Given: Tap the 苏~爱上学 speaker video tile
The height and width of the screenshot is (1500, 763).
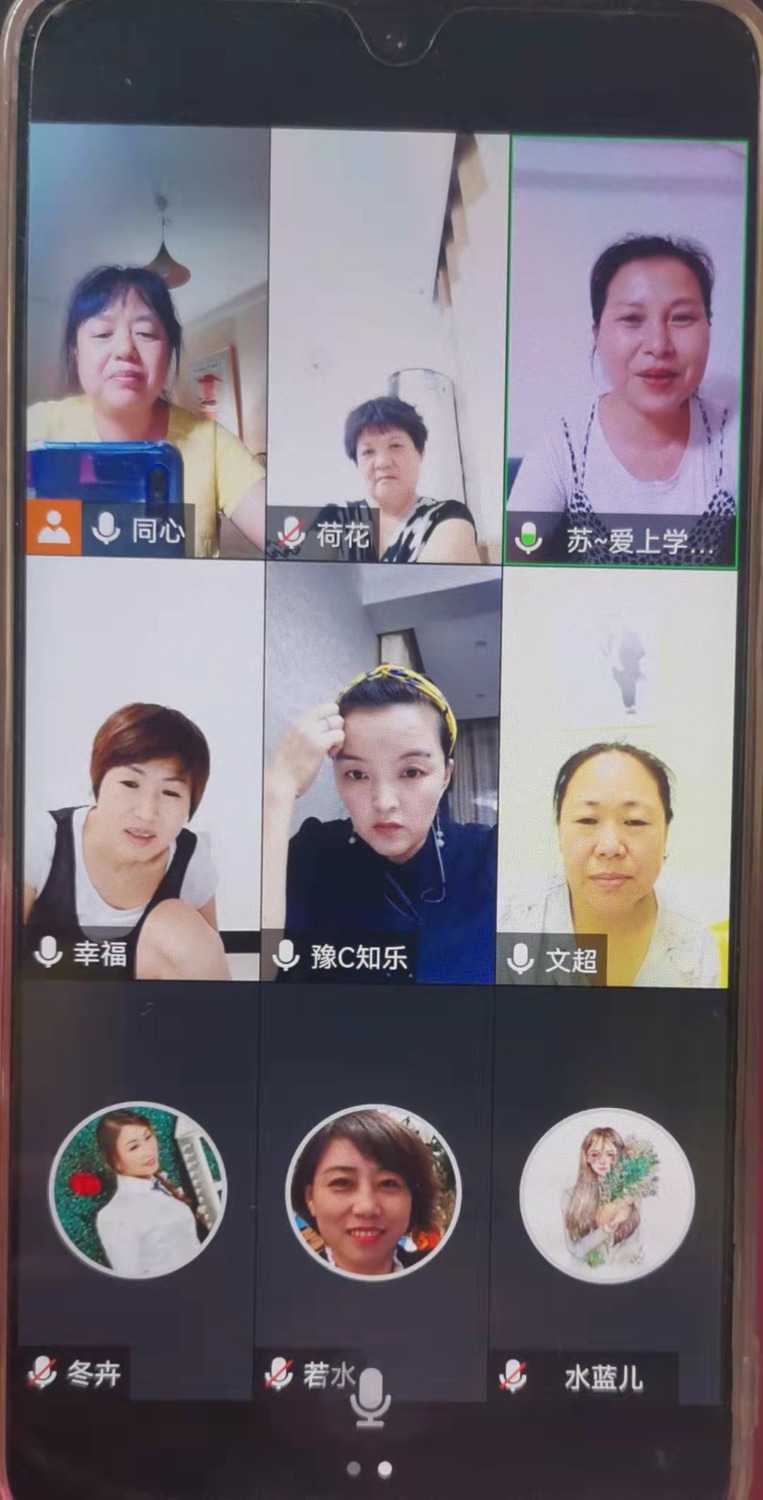Looking at the screenshot, I should (625, 350).
